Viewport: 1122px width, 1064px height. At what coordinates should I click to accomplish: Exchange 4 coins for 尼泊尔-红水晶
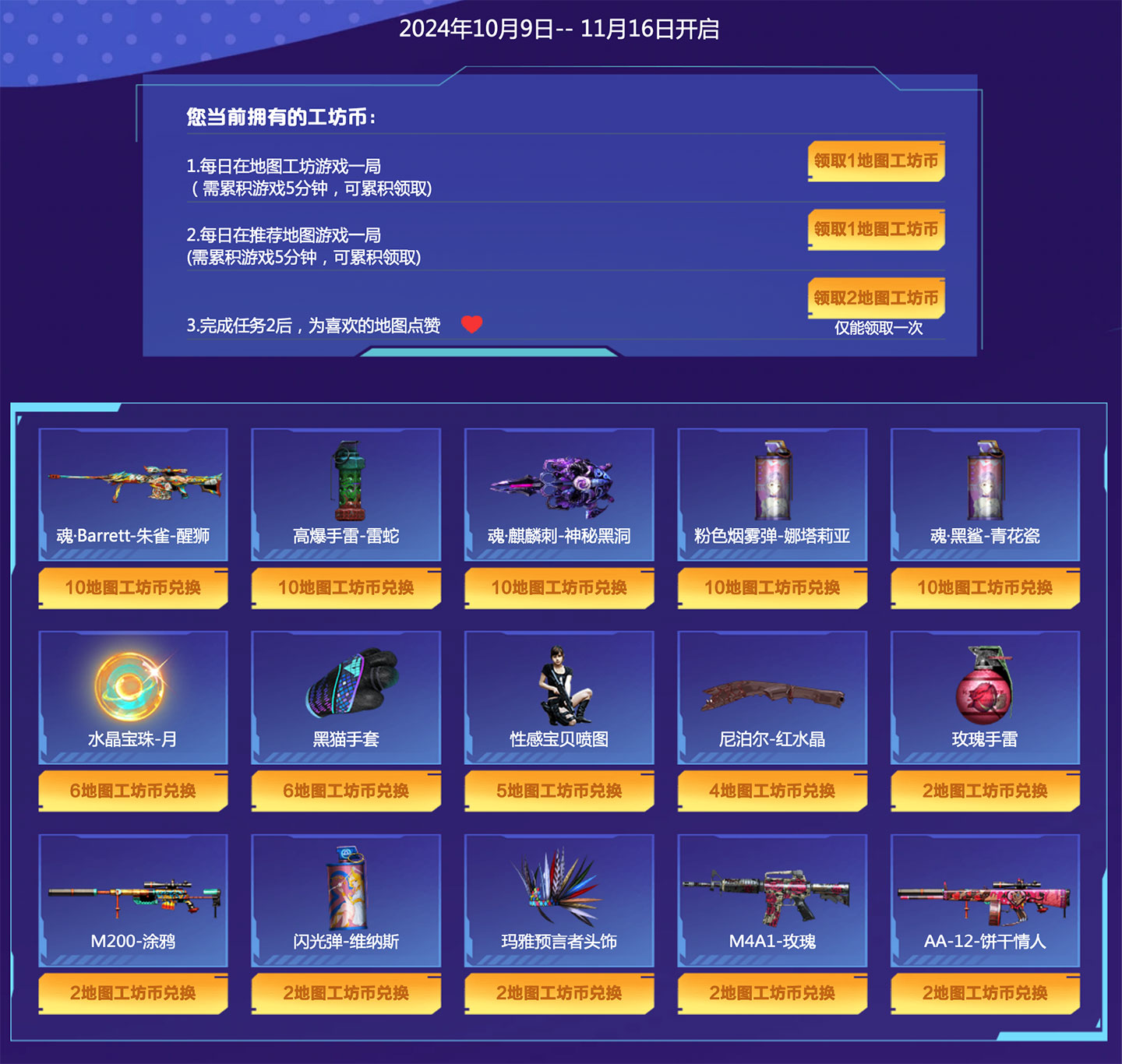(x=772, y=791)
